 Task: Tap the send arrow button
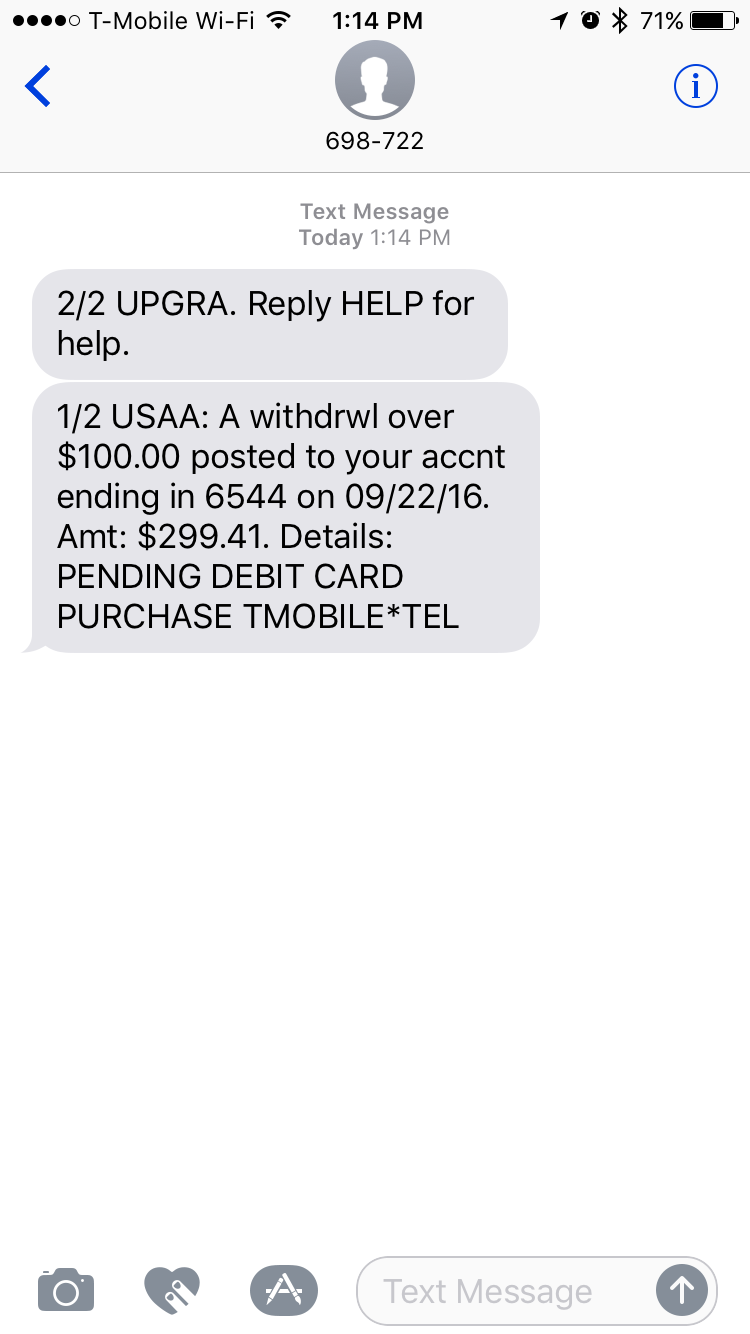(x=682, y=1291)
